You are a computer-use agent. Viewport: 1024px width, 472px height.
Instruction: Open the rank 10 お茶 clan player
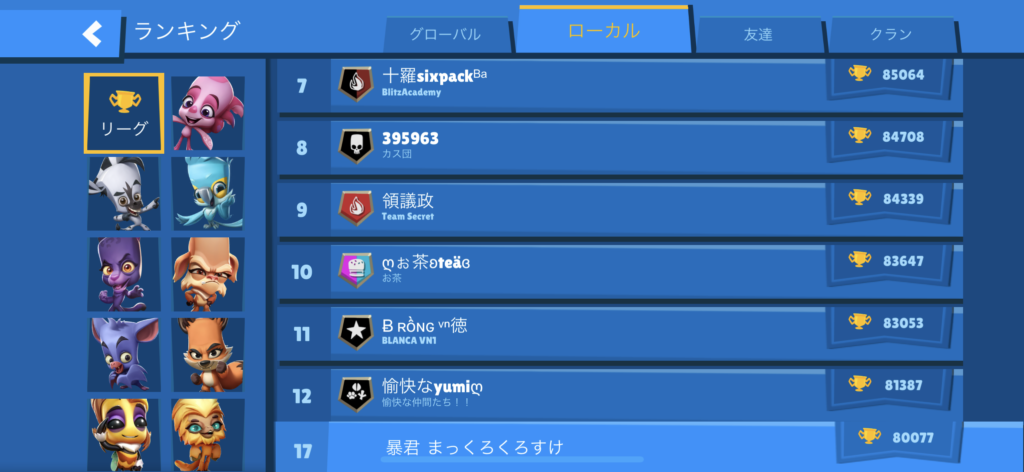pyautogui.click(x=580, y=270)
